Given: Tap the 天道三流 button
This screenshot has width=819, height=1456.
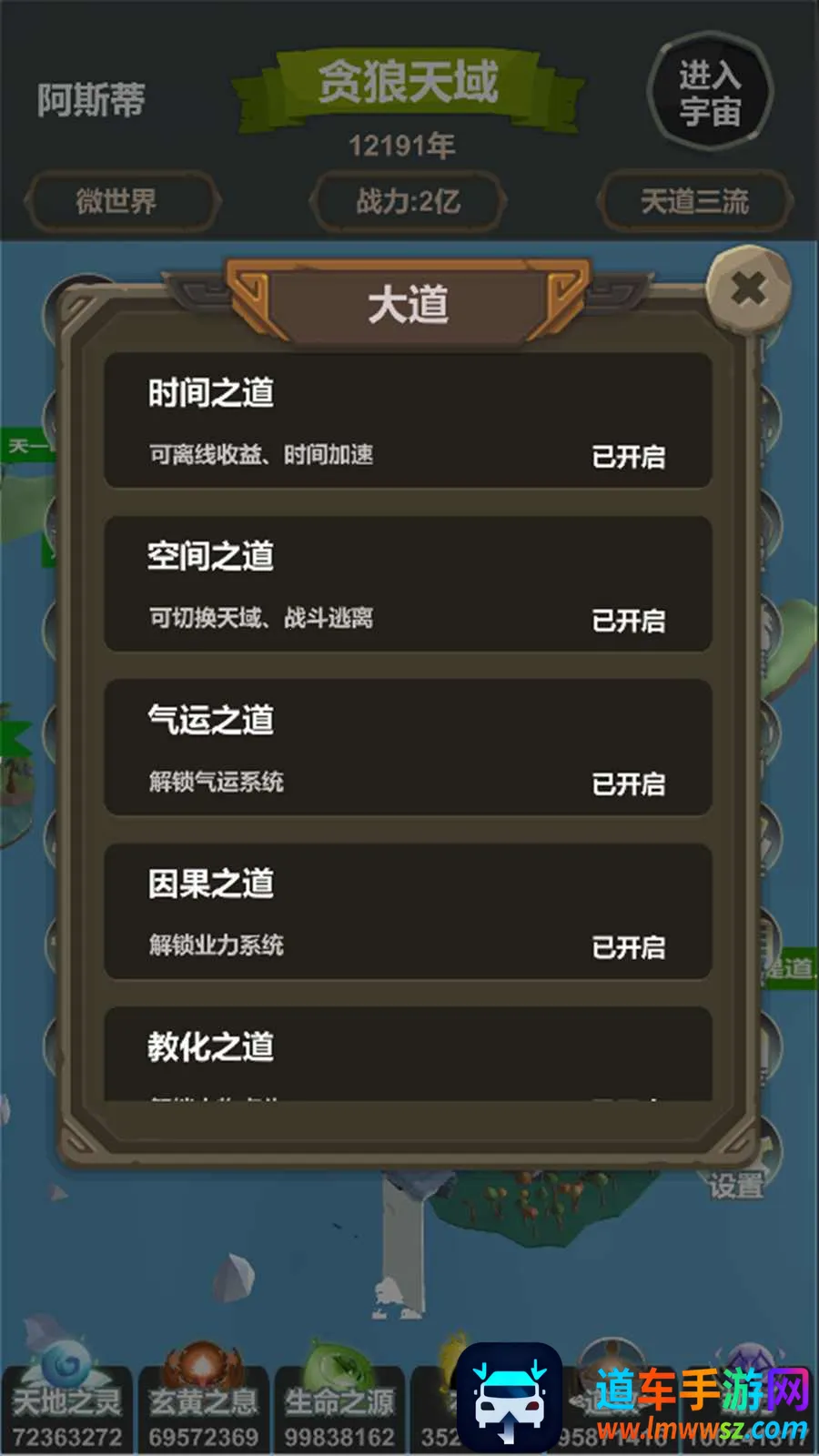Looking at the screenshot, I should click(x=694, y=201).
